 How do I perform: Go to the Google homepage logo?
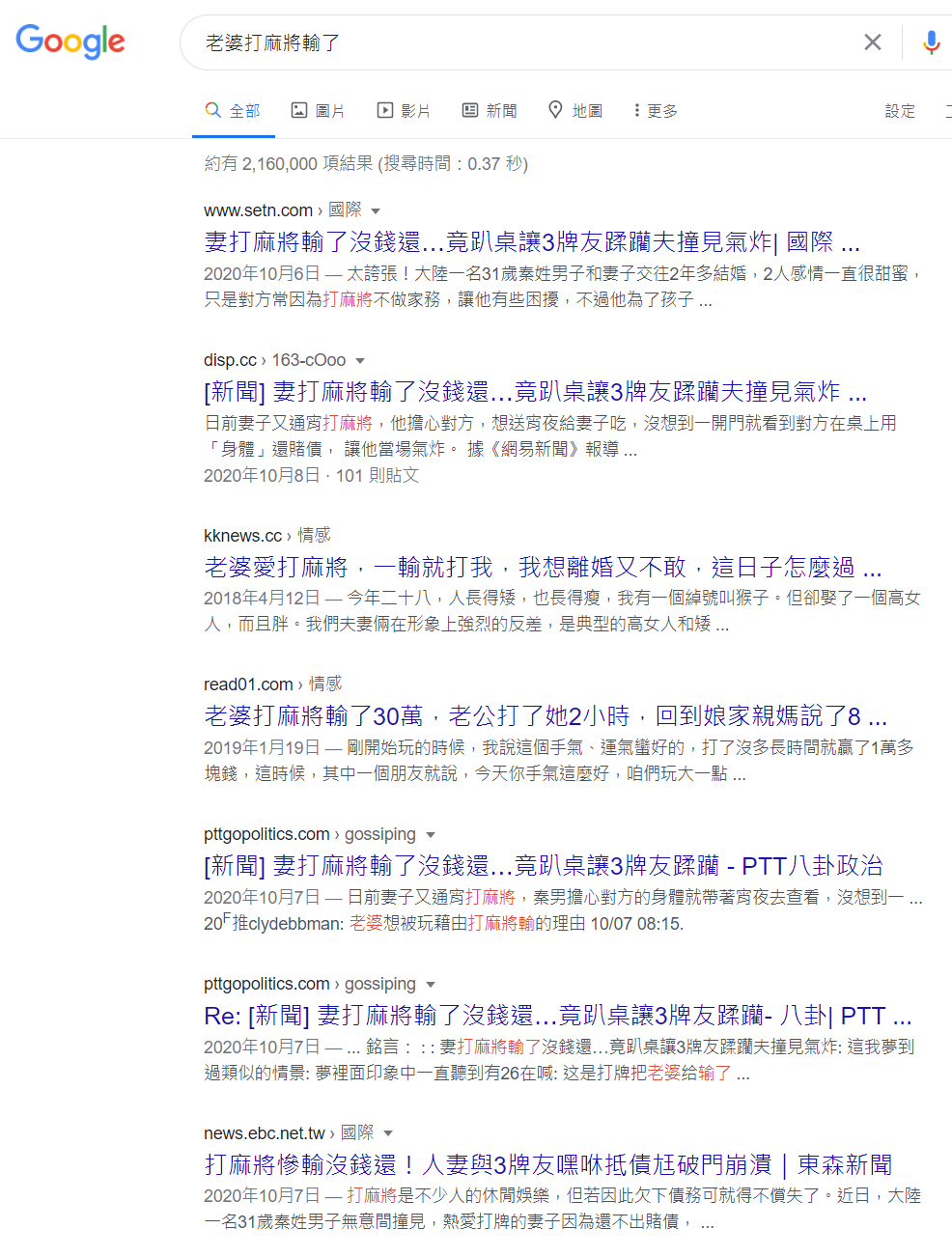[70, 42]
